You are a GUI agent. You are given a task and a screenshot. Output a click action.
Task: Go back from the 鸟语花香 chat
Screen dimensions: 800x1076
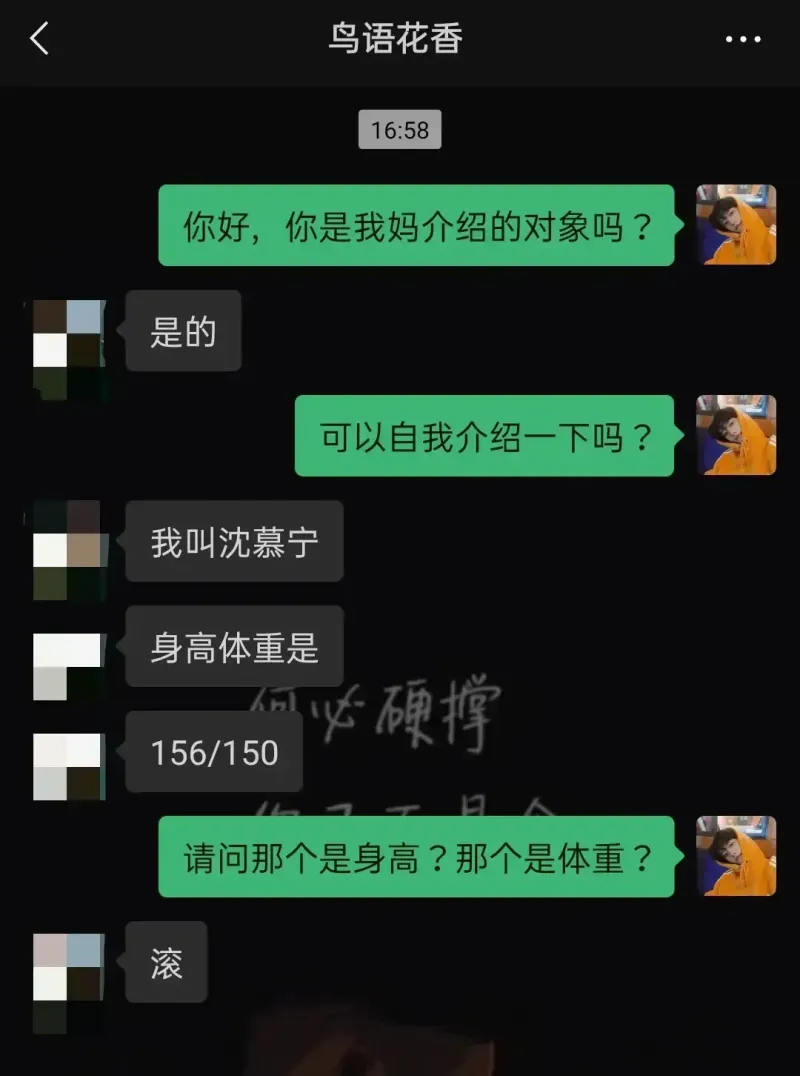[x=40, y=40]
